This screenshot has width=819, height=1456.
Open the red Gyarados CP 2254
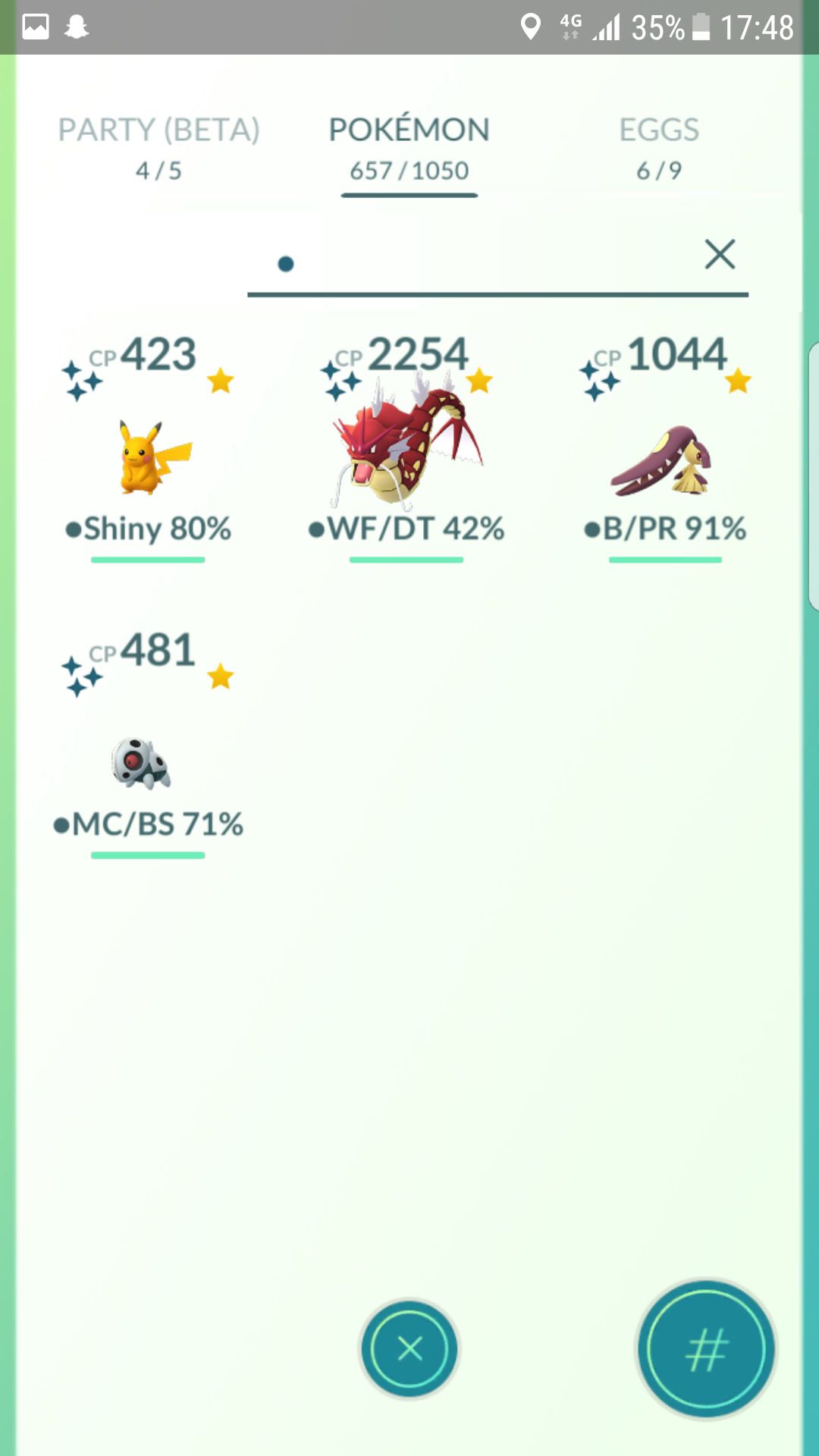pyautogui.click(x=406, y=449)
